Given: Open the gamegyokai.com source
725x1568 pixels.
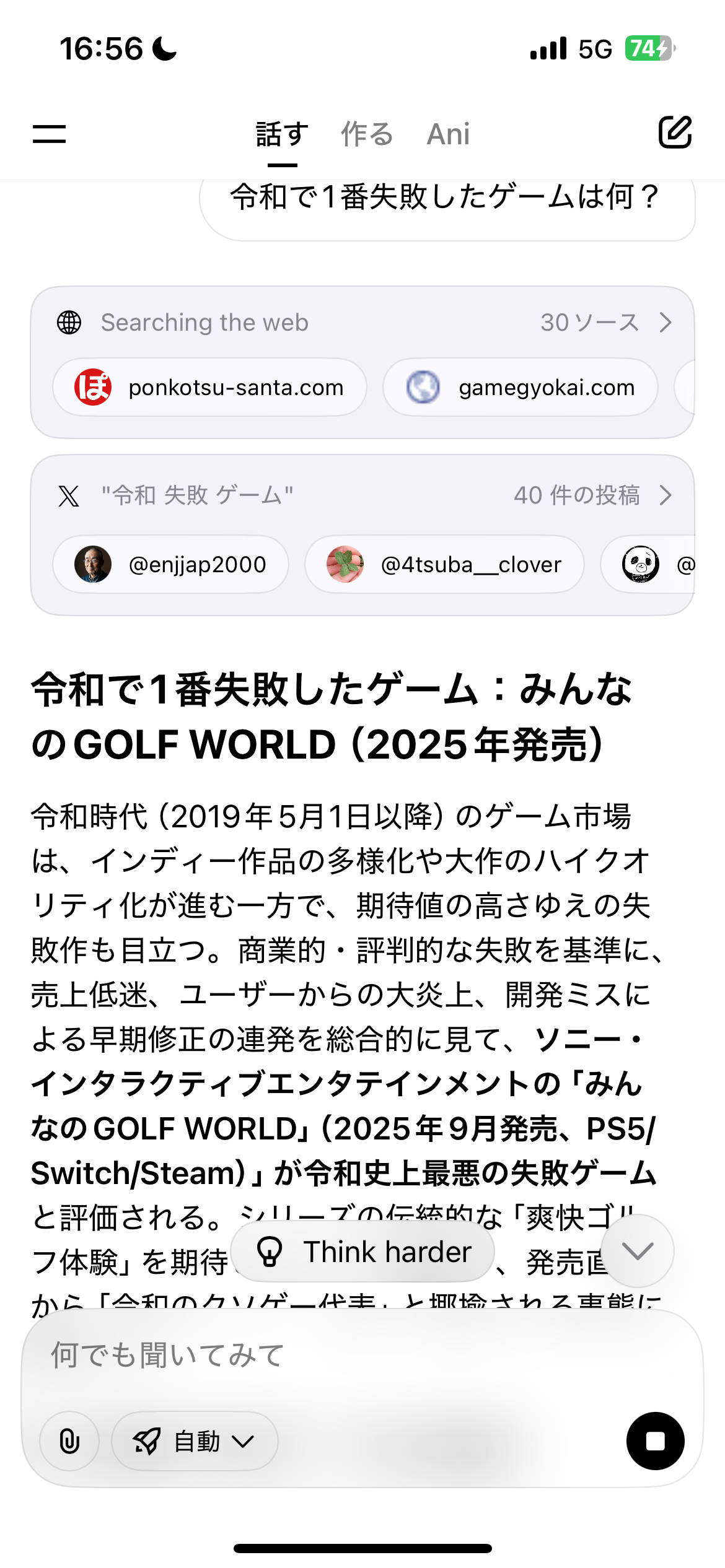Looking at the screenshot, I should pyautogui.click(x=521, y=388).
